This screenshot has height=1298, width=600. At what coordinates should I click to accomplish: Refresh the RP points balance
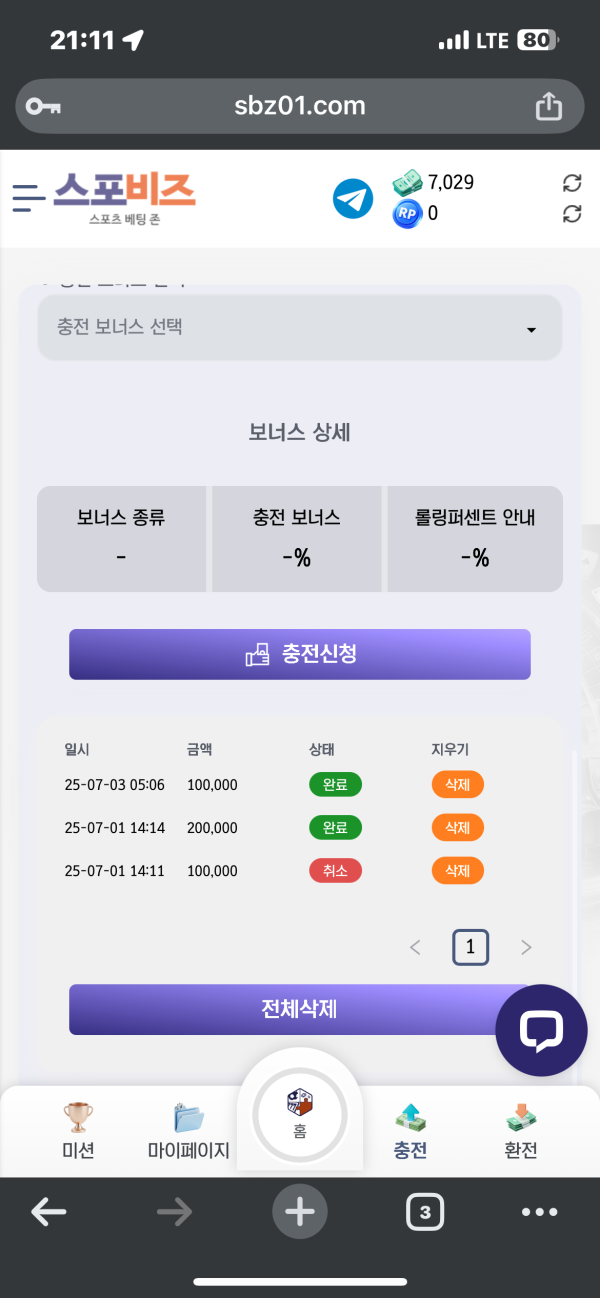point(572,213)
